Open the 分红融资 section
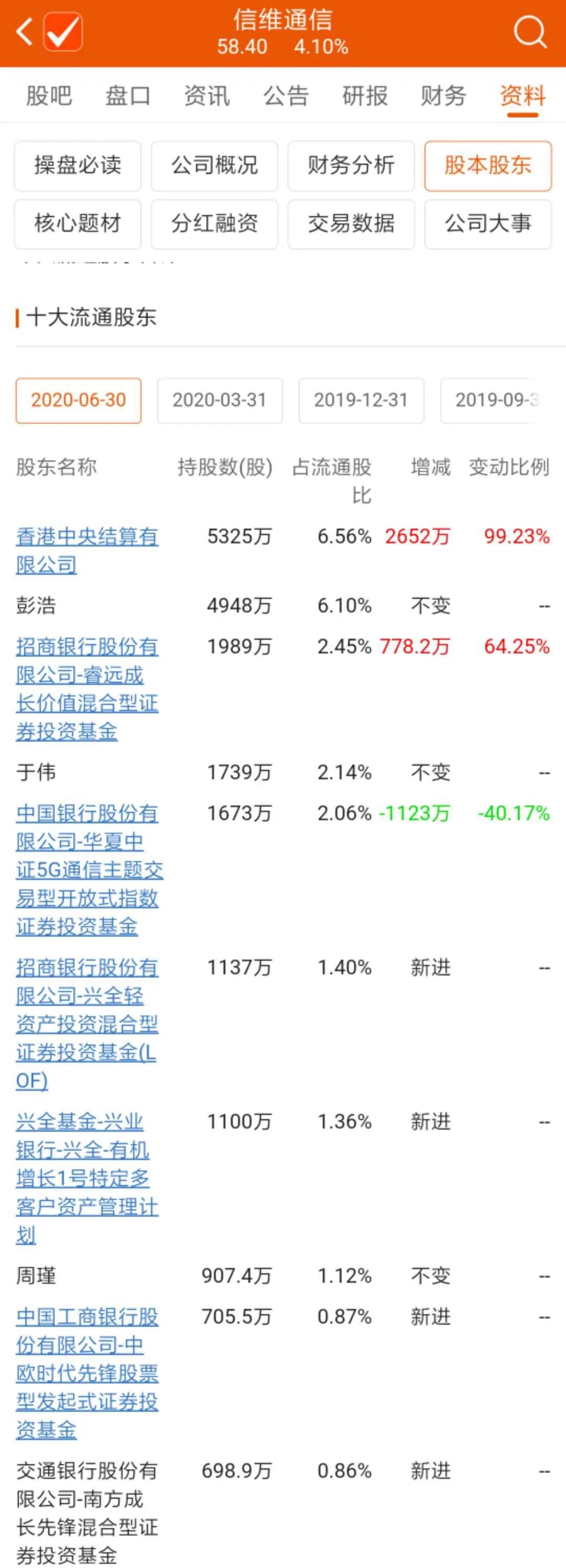The image size is (566, 1568). click(x=214, y=223)
